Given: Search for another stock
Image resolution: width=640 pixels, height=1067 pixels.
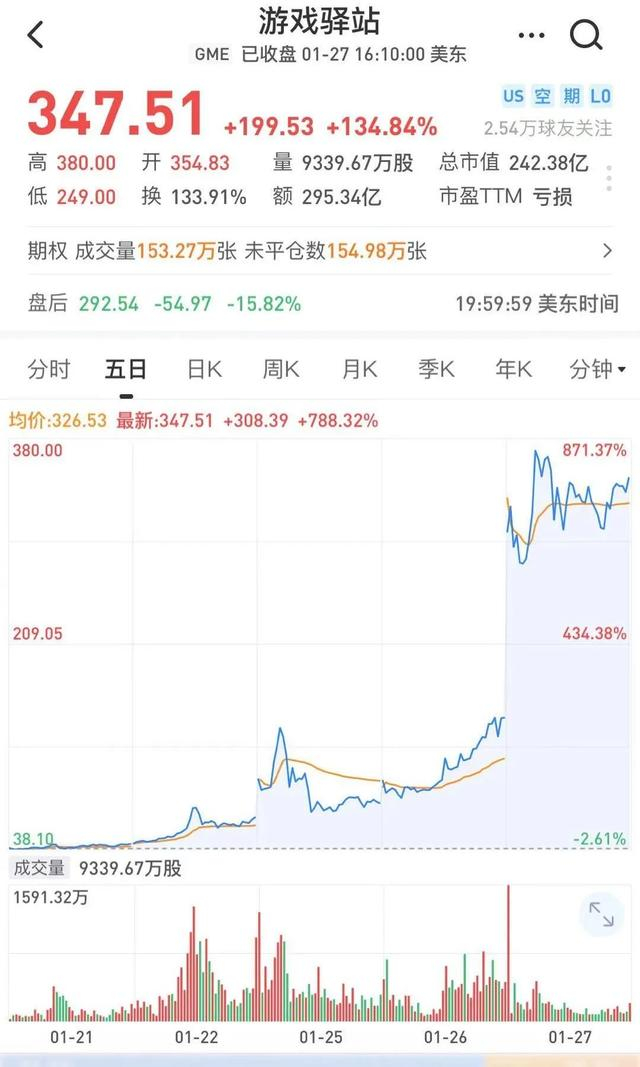Looking at the screenshot, I should click(587, 35).
